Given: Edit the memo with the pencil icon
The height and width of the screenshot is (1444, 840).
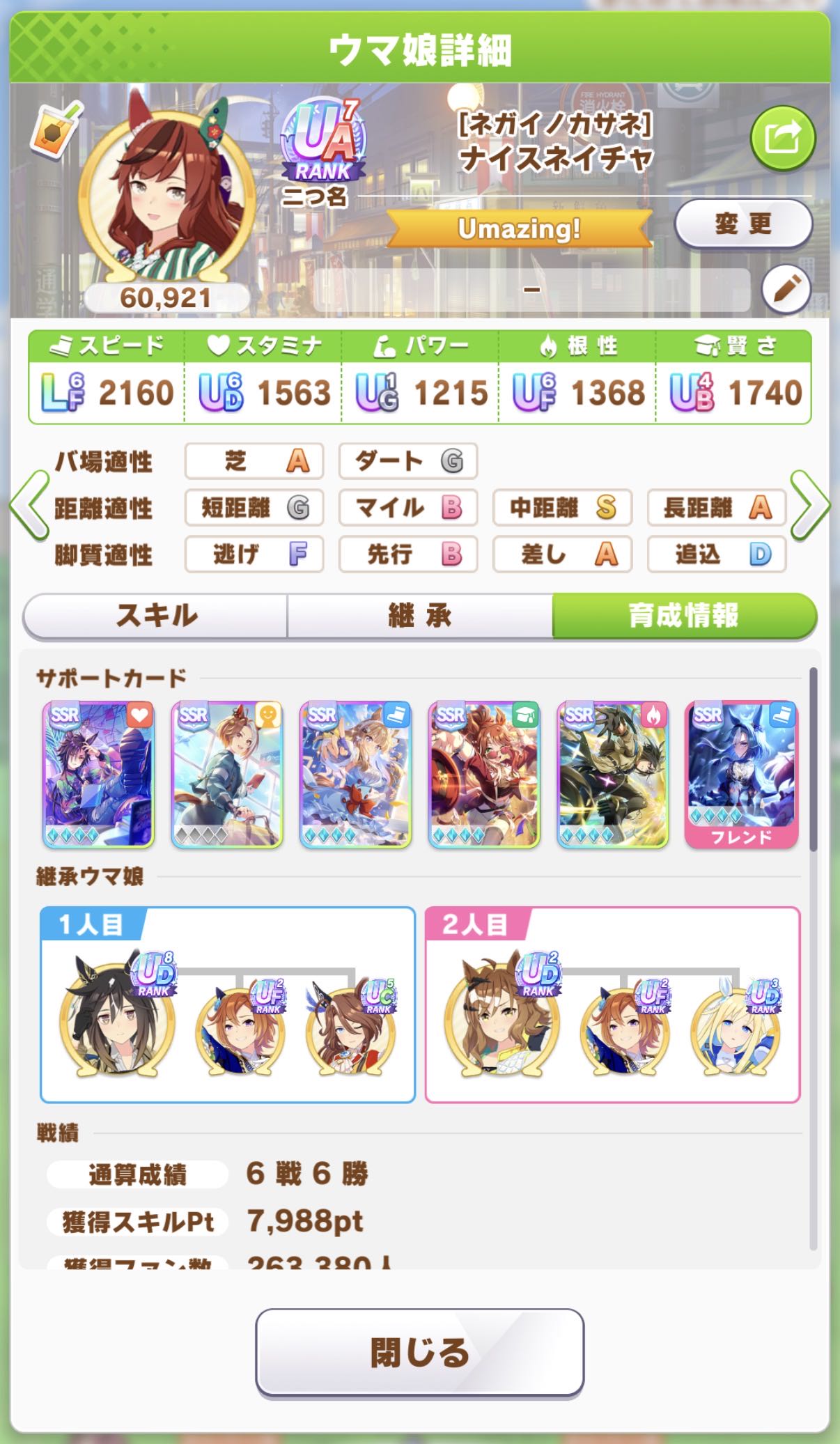Looking at the screenshot, I should point(786,290).
